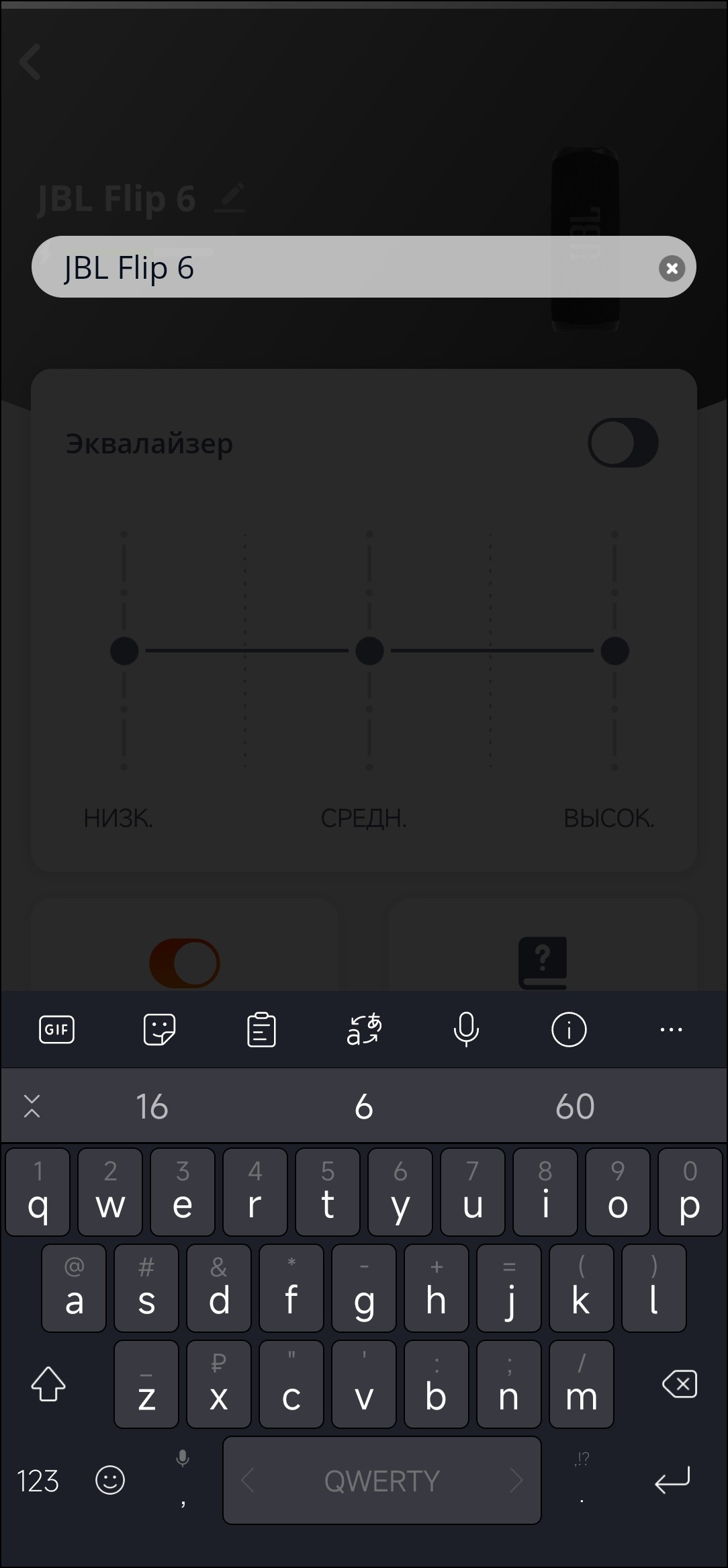Confirm the name with the enter key

(x=672, y=1480)
